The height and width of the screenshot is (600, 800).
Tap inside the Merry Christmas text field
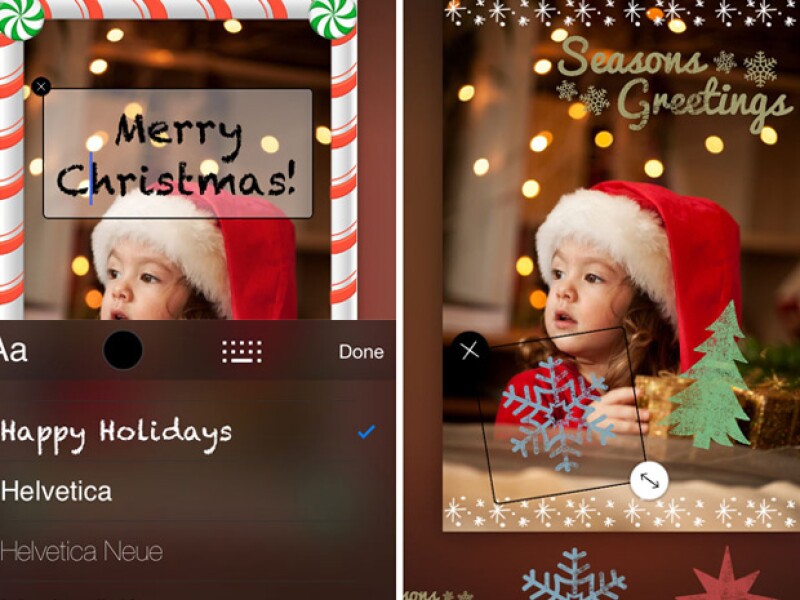click(178, 155)
